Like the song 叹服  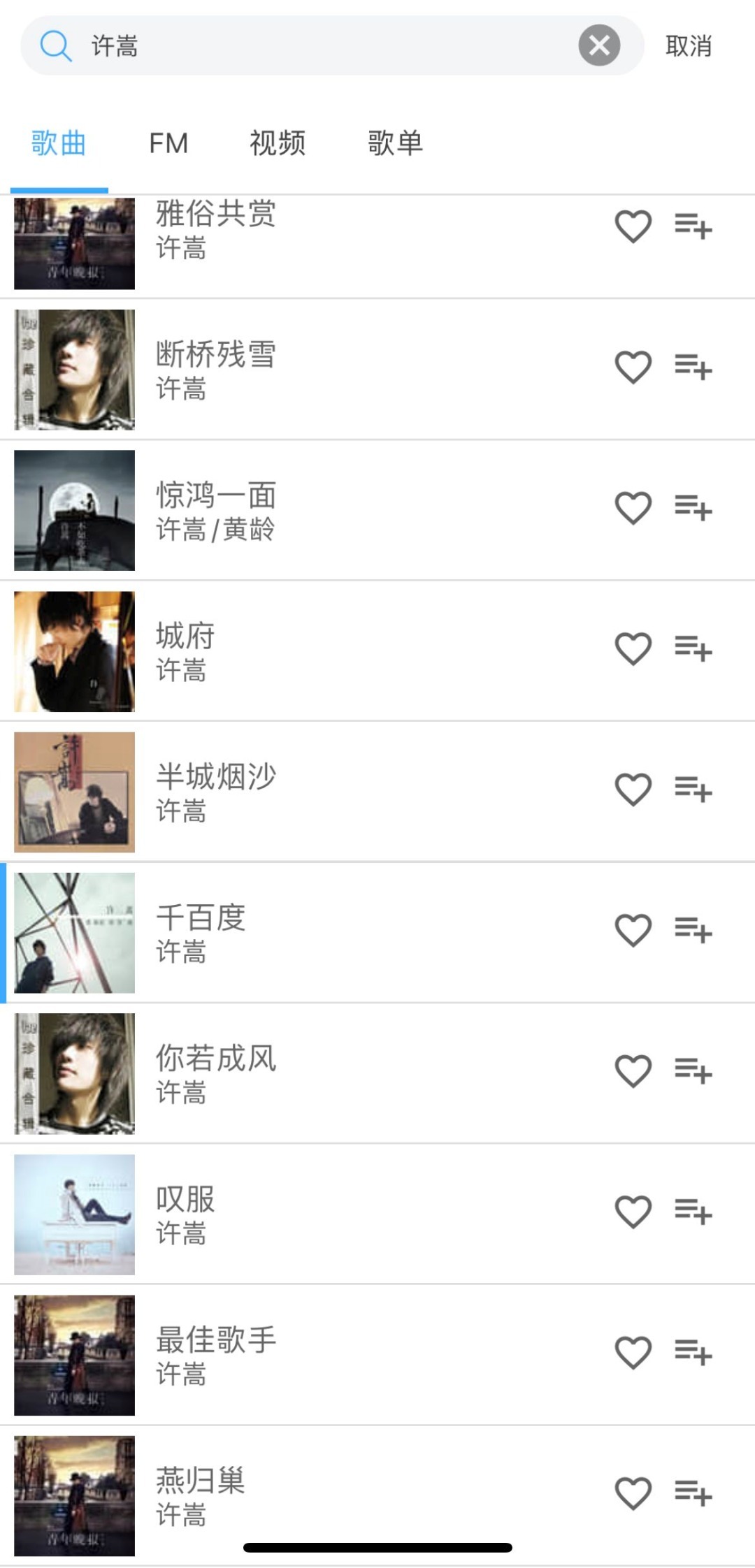(633, 1212)
